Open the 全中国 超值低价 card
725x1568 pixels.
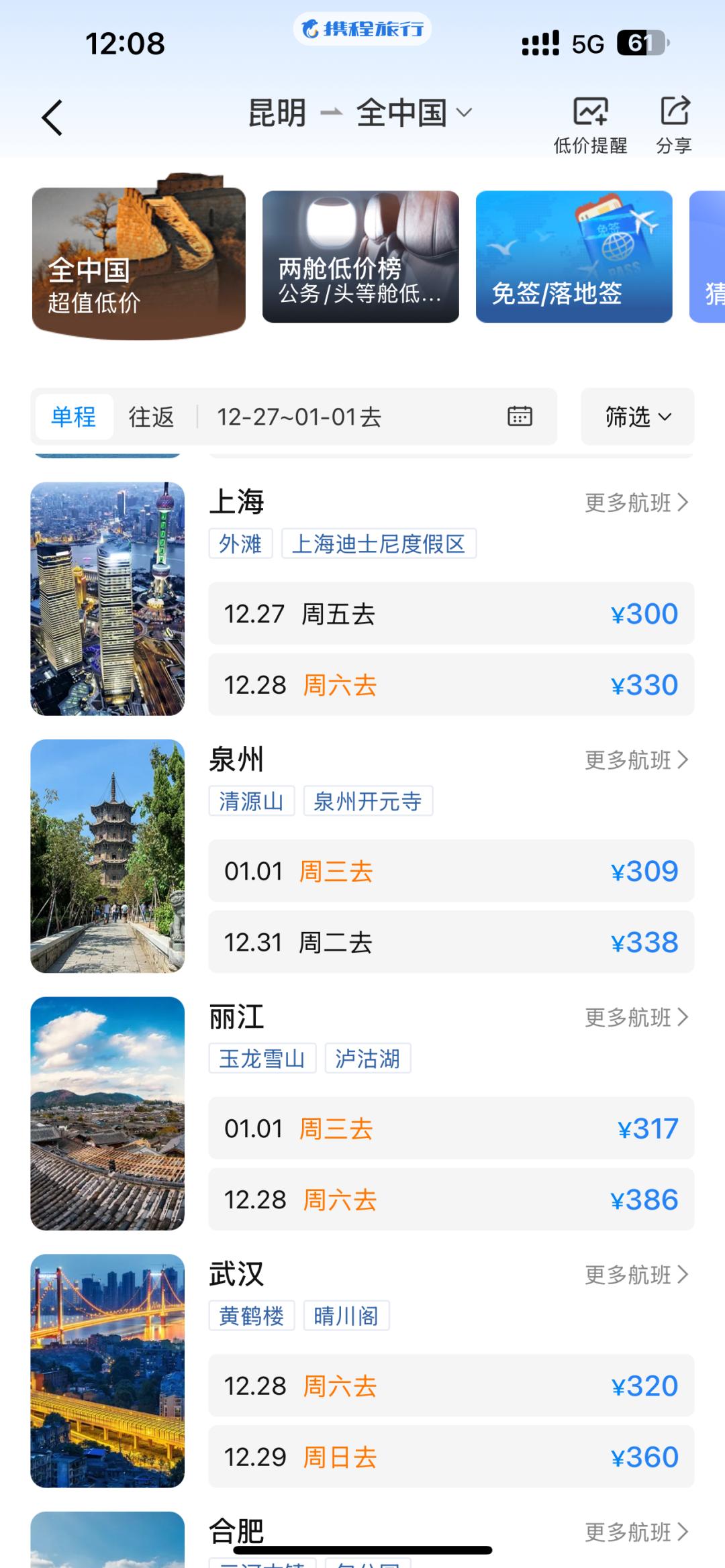(138, 262)
